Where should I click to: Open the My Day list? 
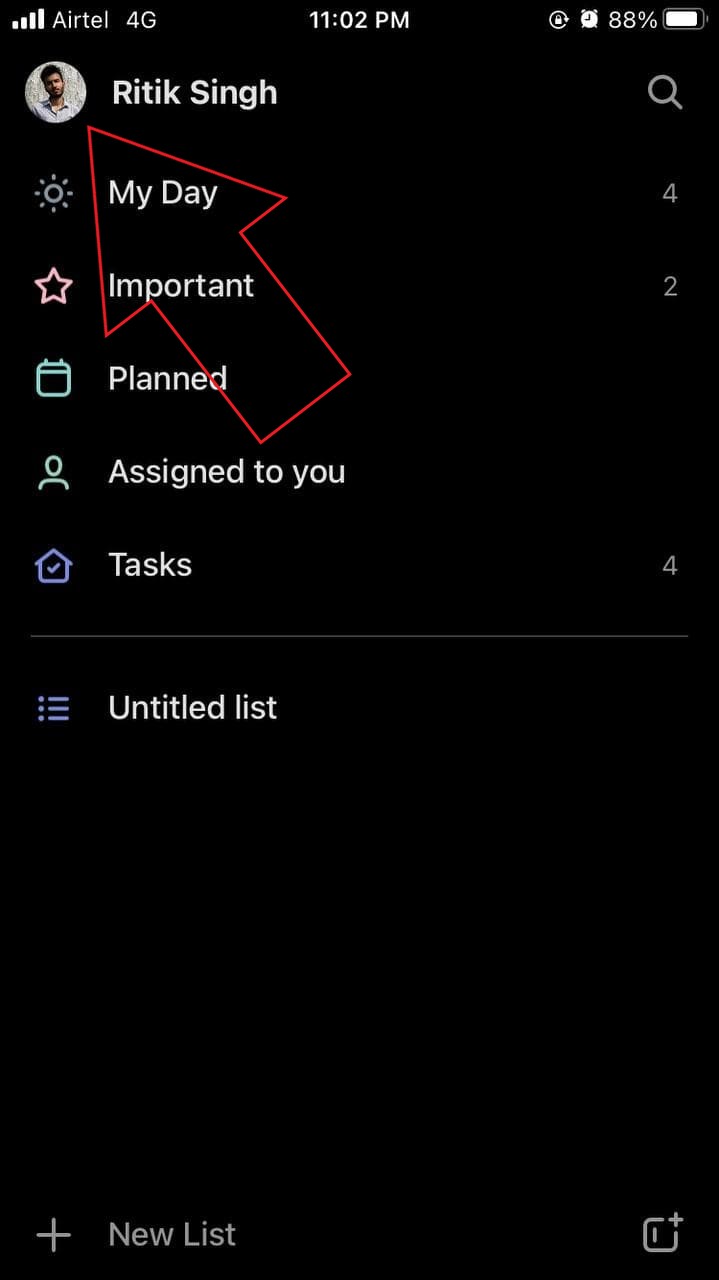359,193
